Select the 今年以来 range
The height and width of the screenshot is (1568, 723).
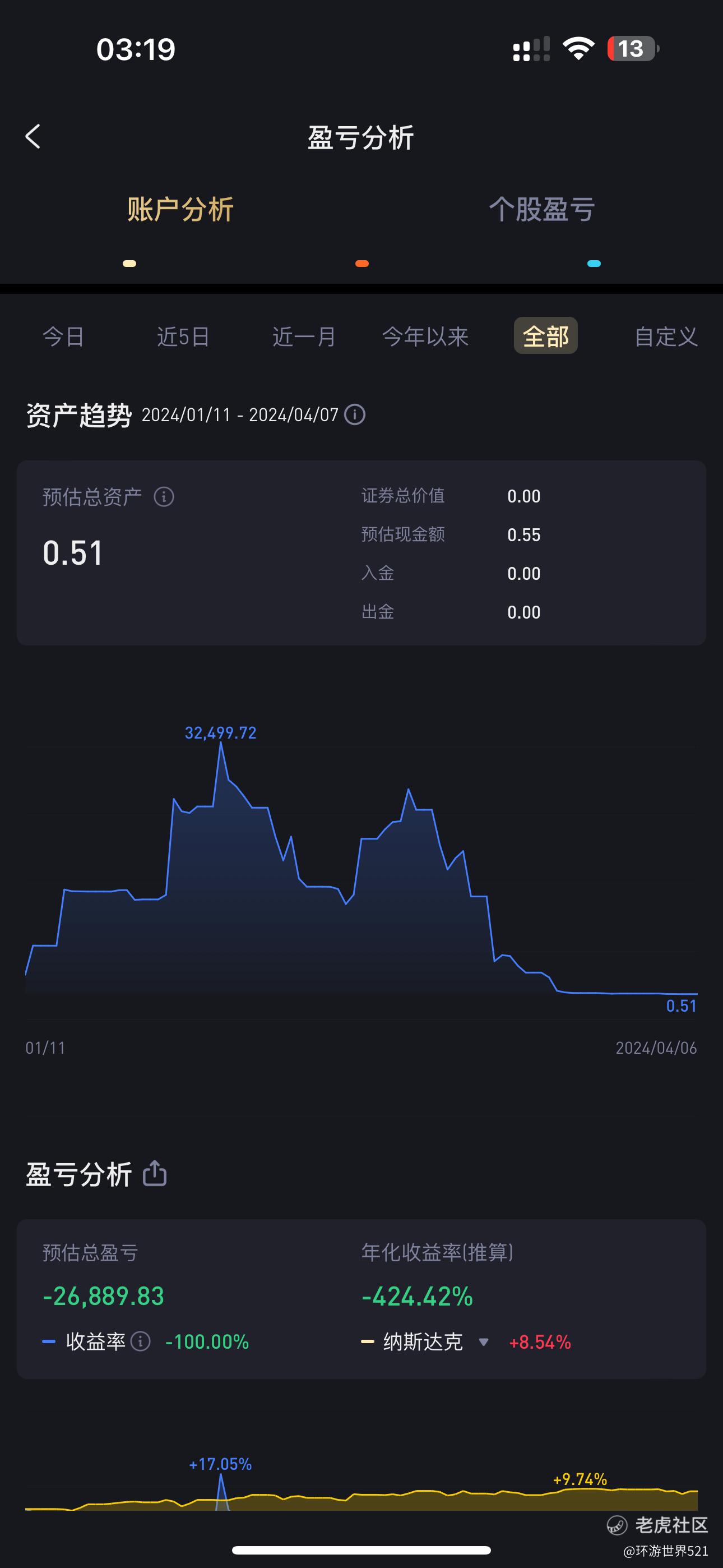425,336
